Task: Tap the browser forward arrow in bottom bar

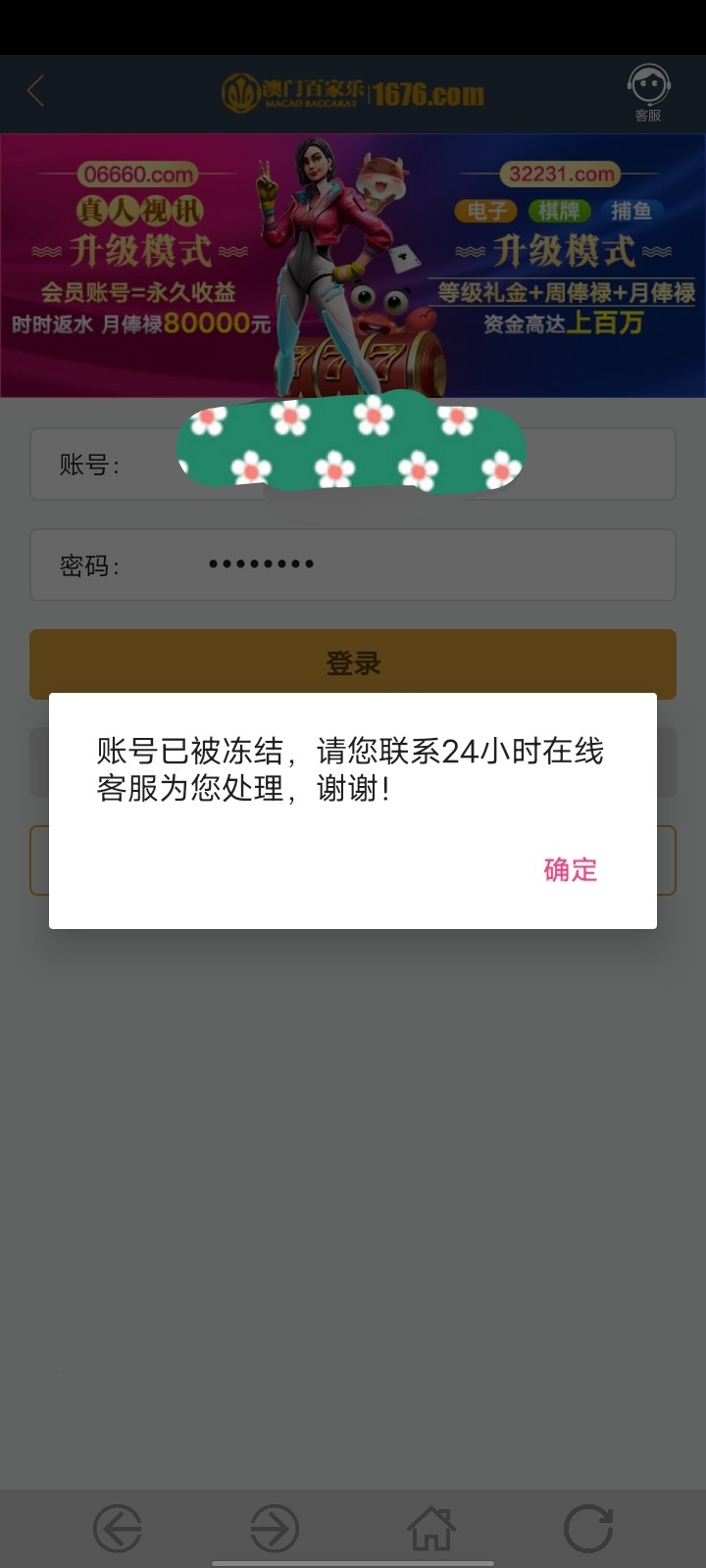Action: tap(275, 1528)
